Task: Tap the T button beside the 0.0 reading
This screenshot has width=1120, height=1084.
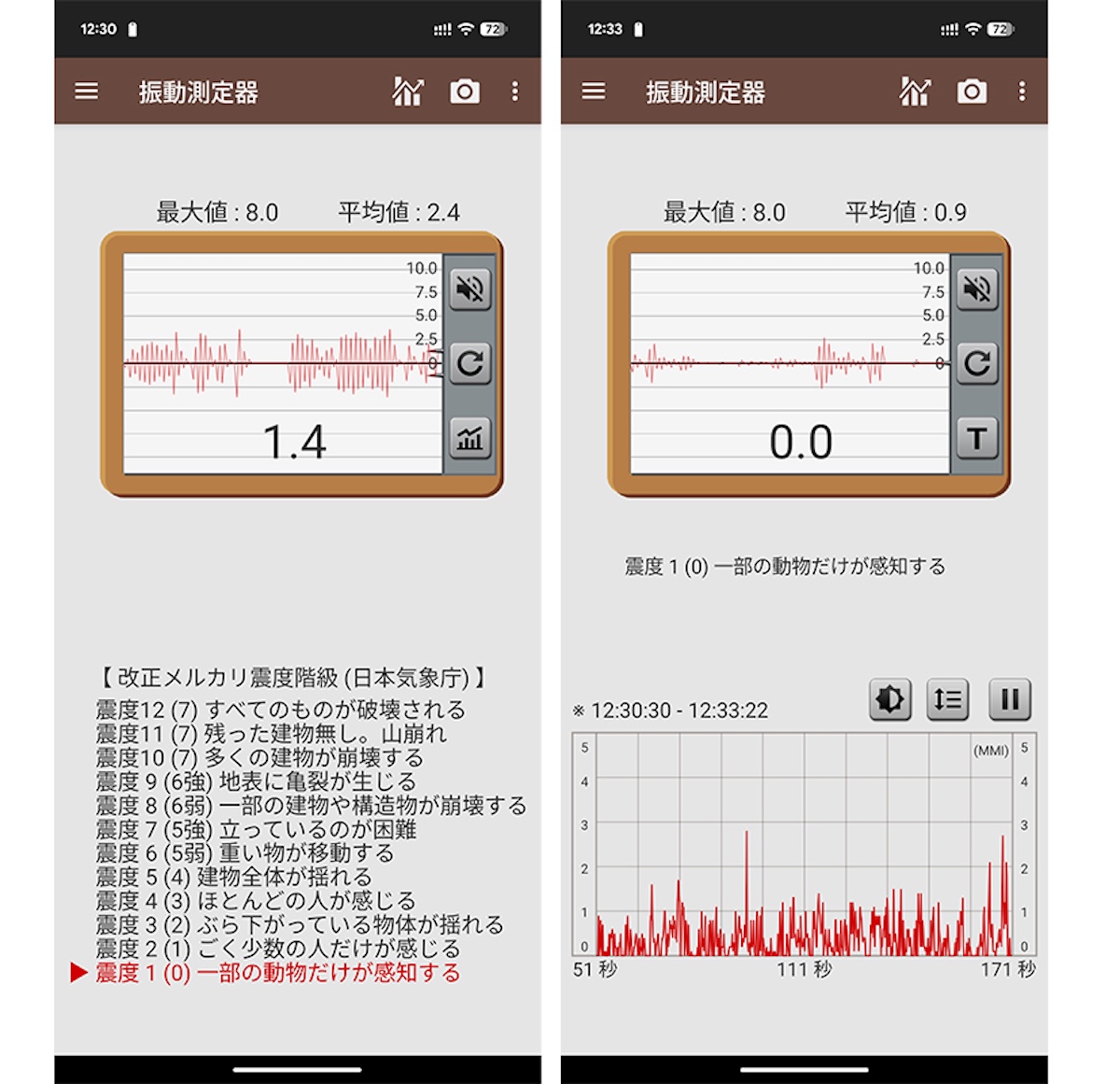Action: (976, 438)
